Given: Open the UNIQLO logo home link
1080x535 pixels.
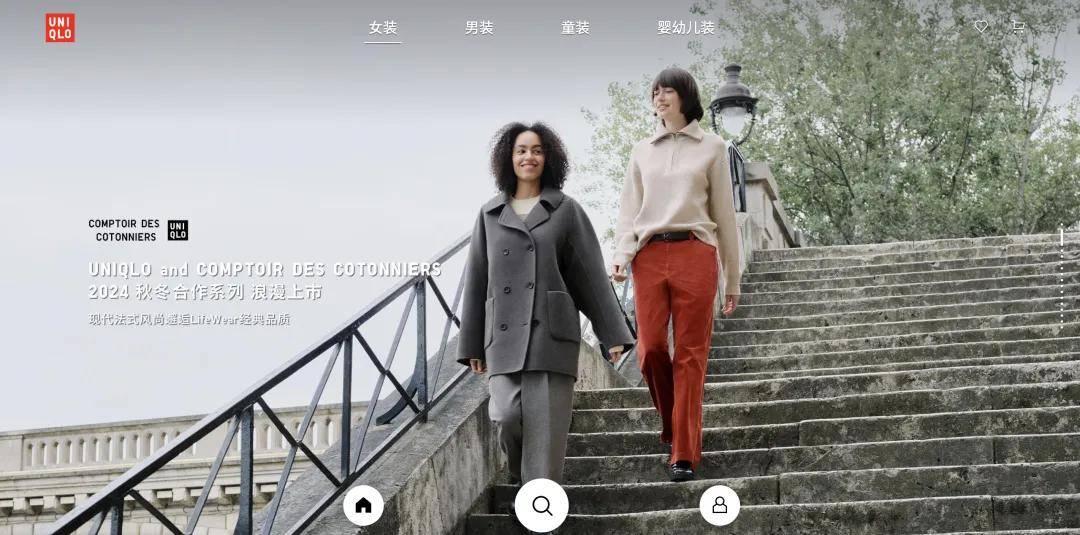Looking at the screenshot, I should point(60,28).
